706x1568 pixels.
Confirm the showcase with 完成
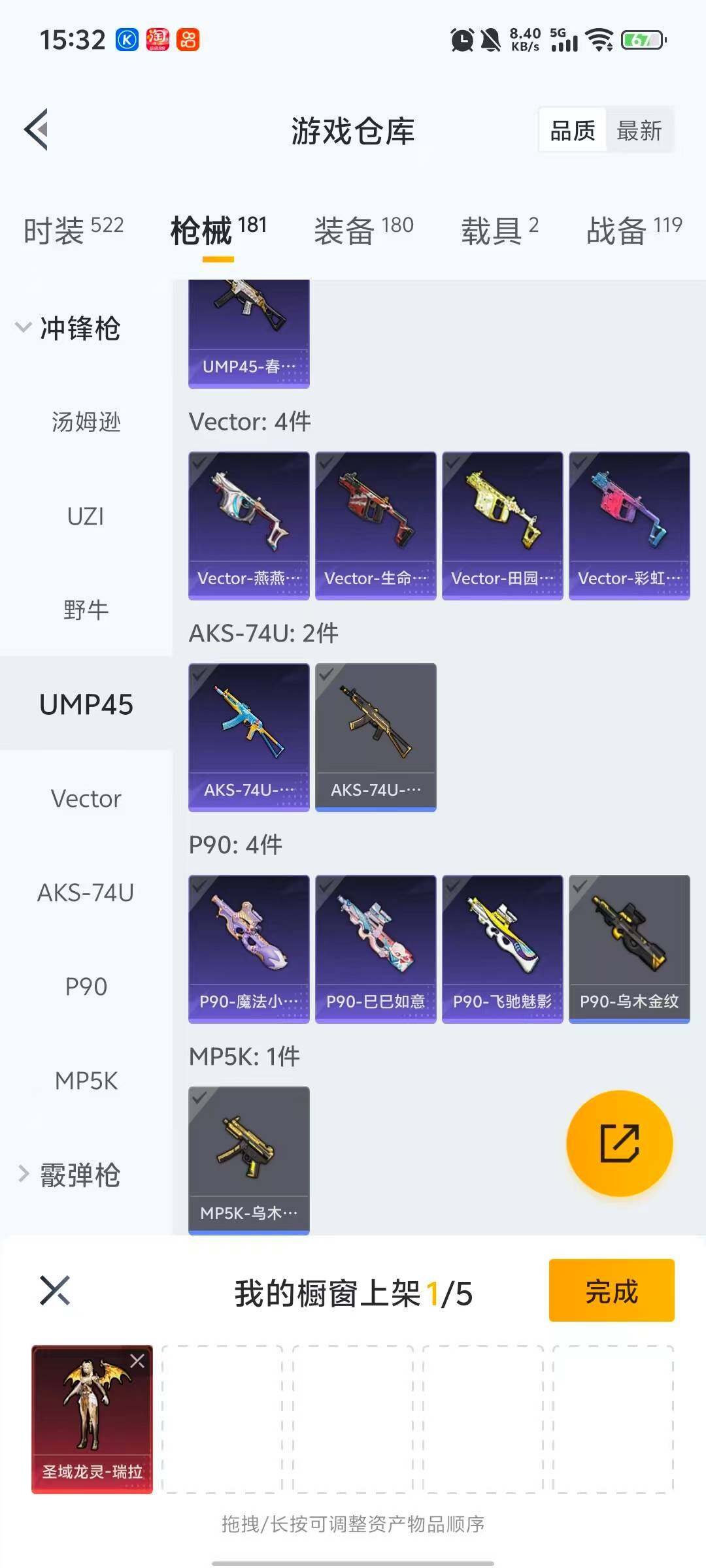[x=611, y=1290]
